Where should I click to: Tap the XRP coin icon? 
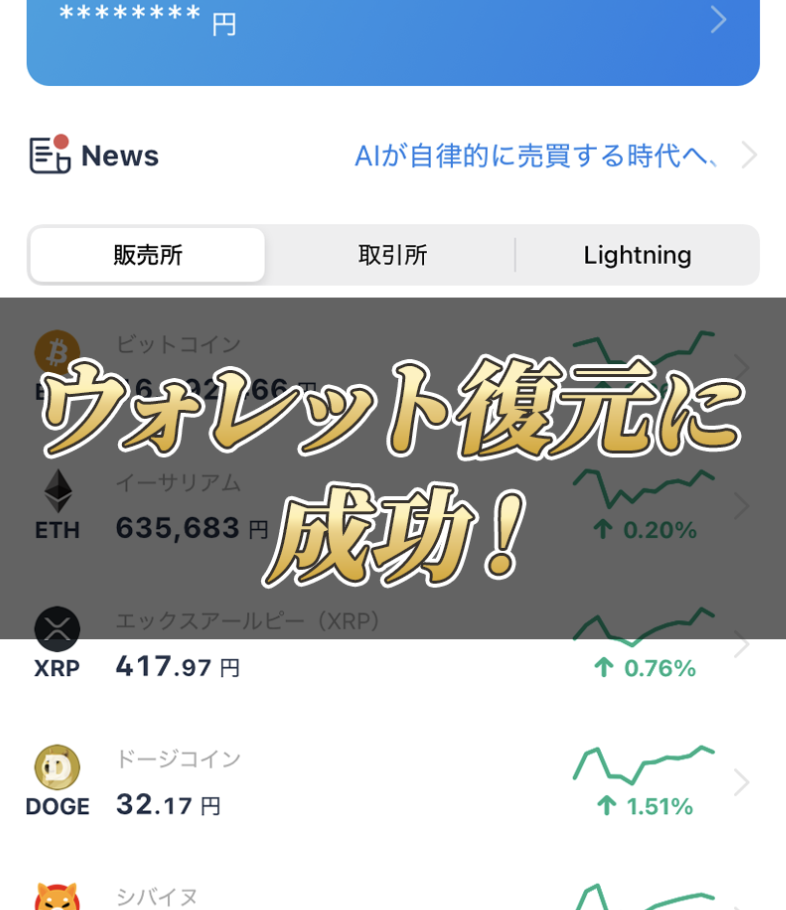click(x=57, y=627)
